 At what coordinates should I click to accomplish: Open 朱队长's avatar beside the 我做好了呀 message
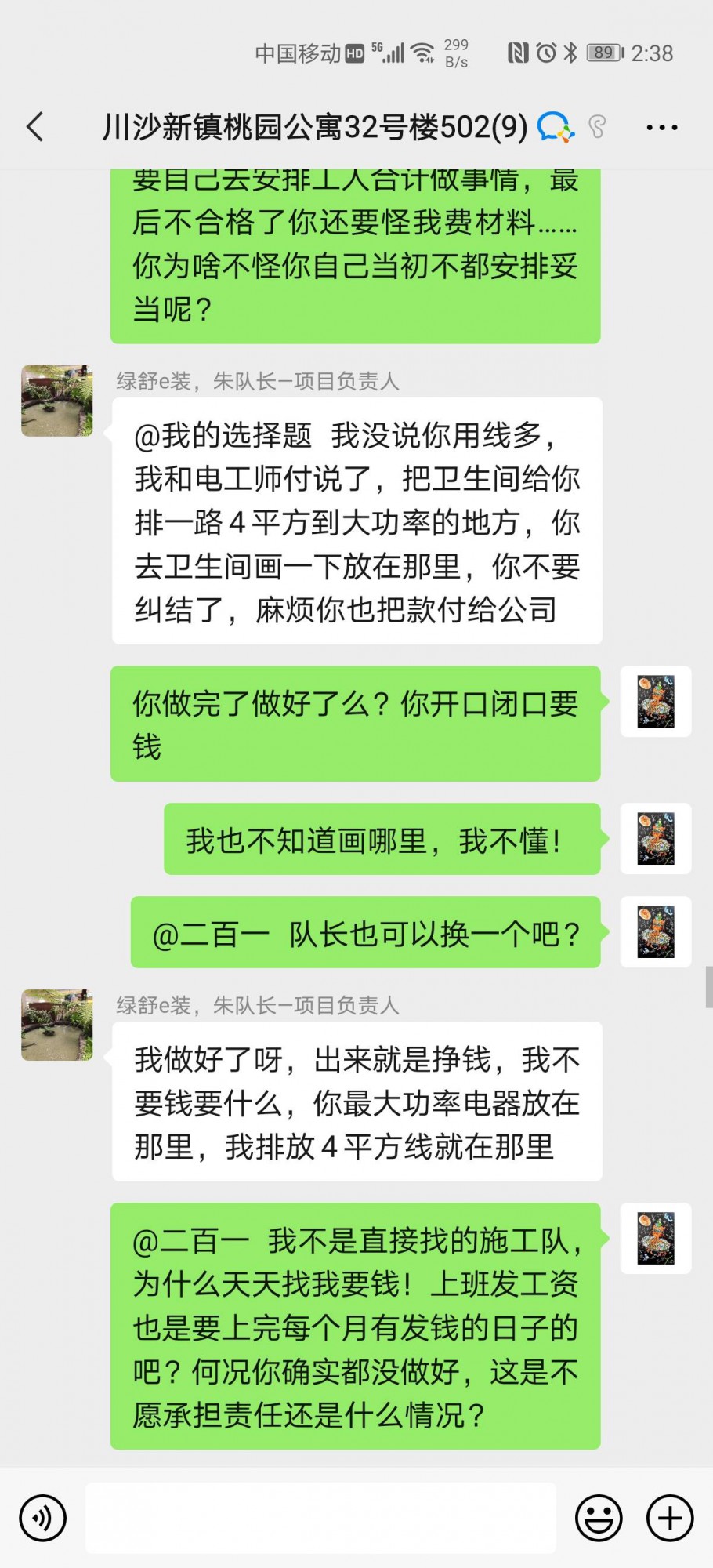click(x=57, y=1025)
